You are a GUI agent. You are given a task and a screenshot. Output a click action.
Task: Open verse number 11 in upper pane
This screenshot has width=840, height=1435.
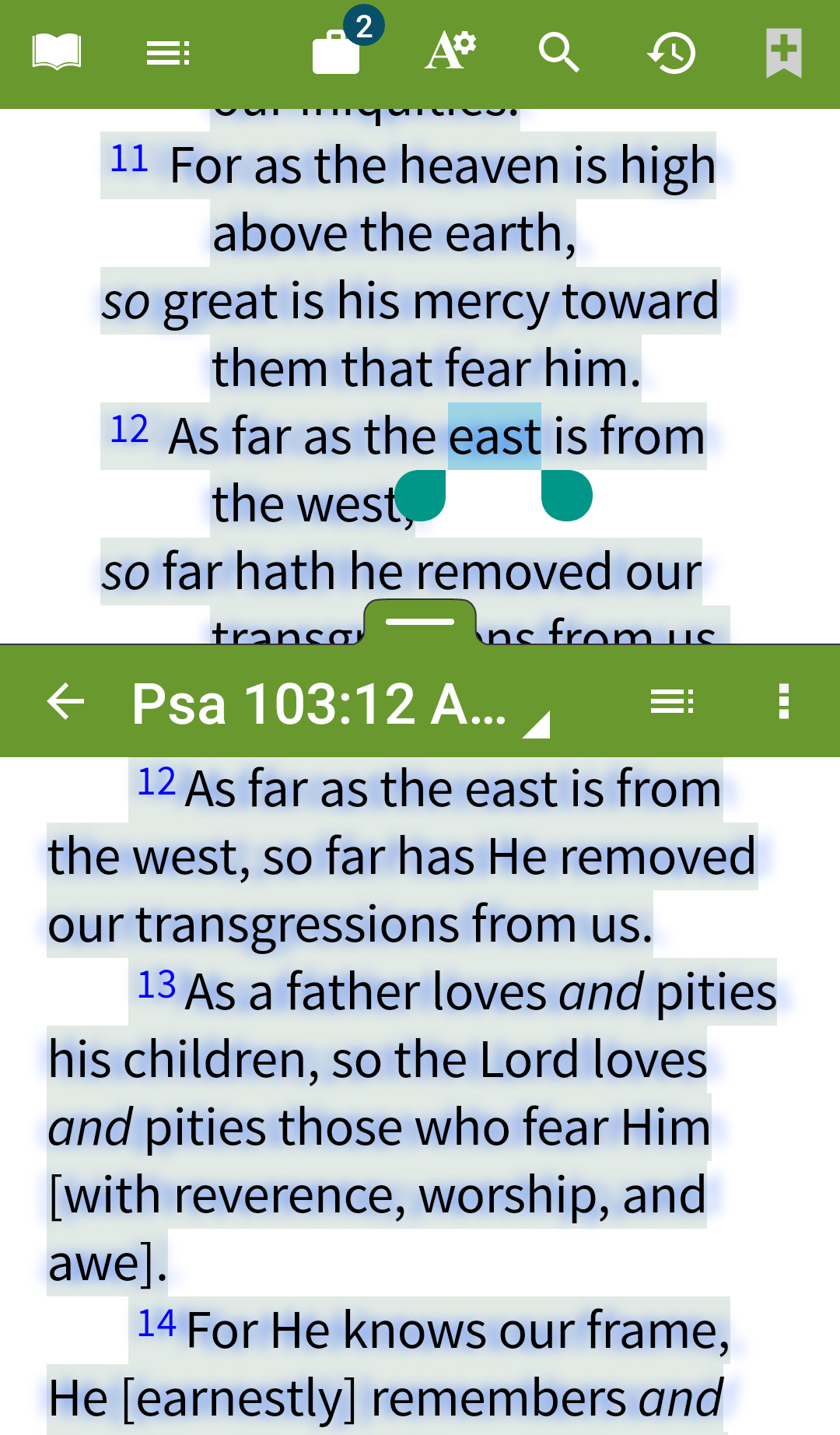tap(129, 159)
